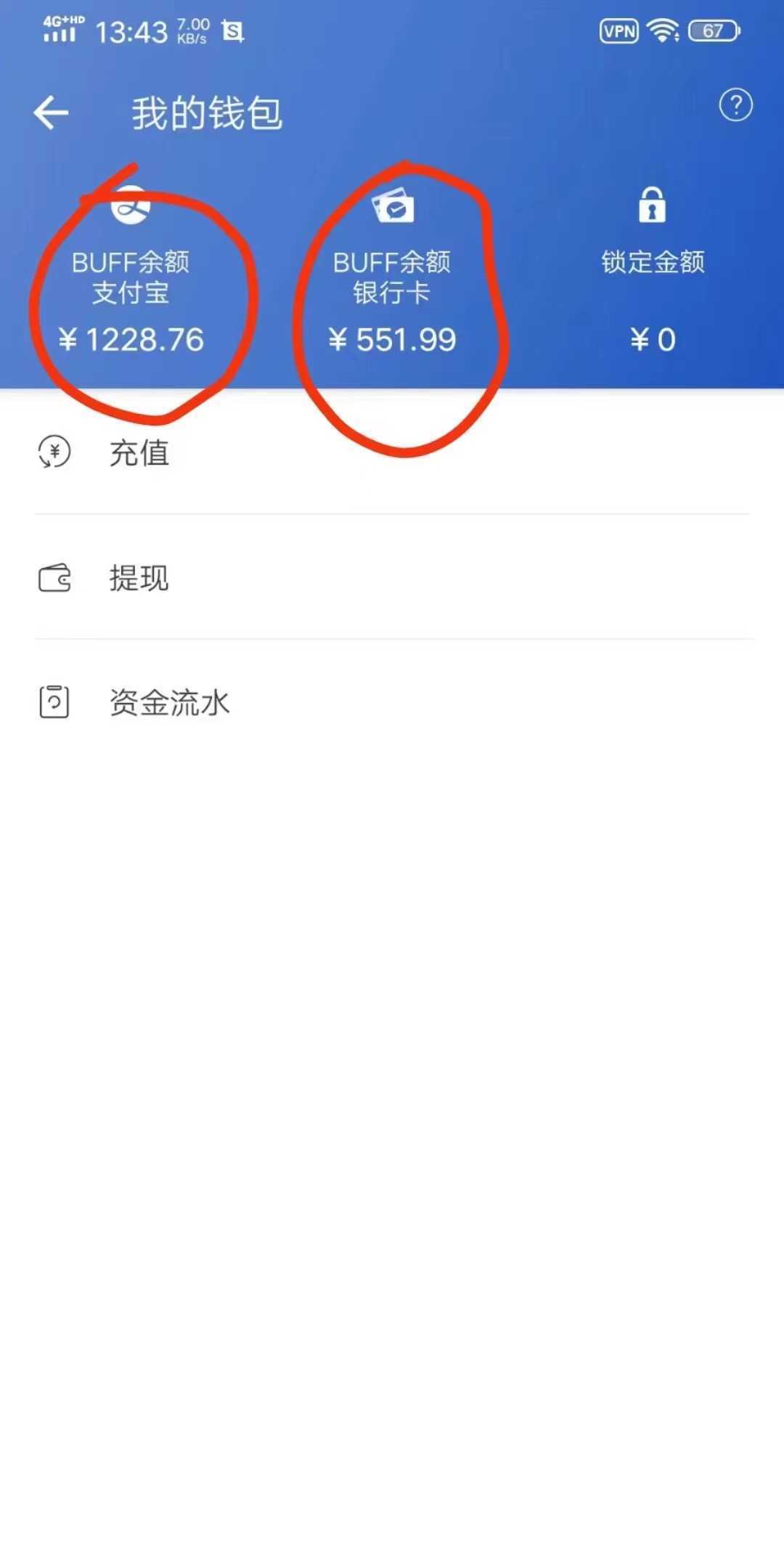Click the help question mark icon
The width and height of the screenshot is (784, 1564).
click(738, 105)
